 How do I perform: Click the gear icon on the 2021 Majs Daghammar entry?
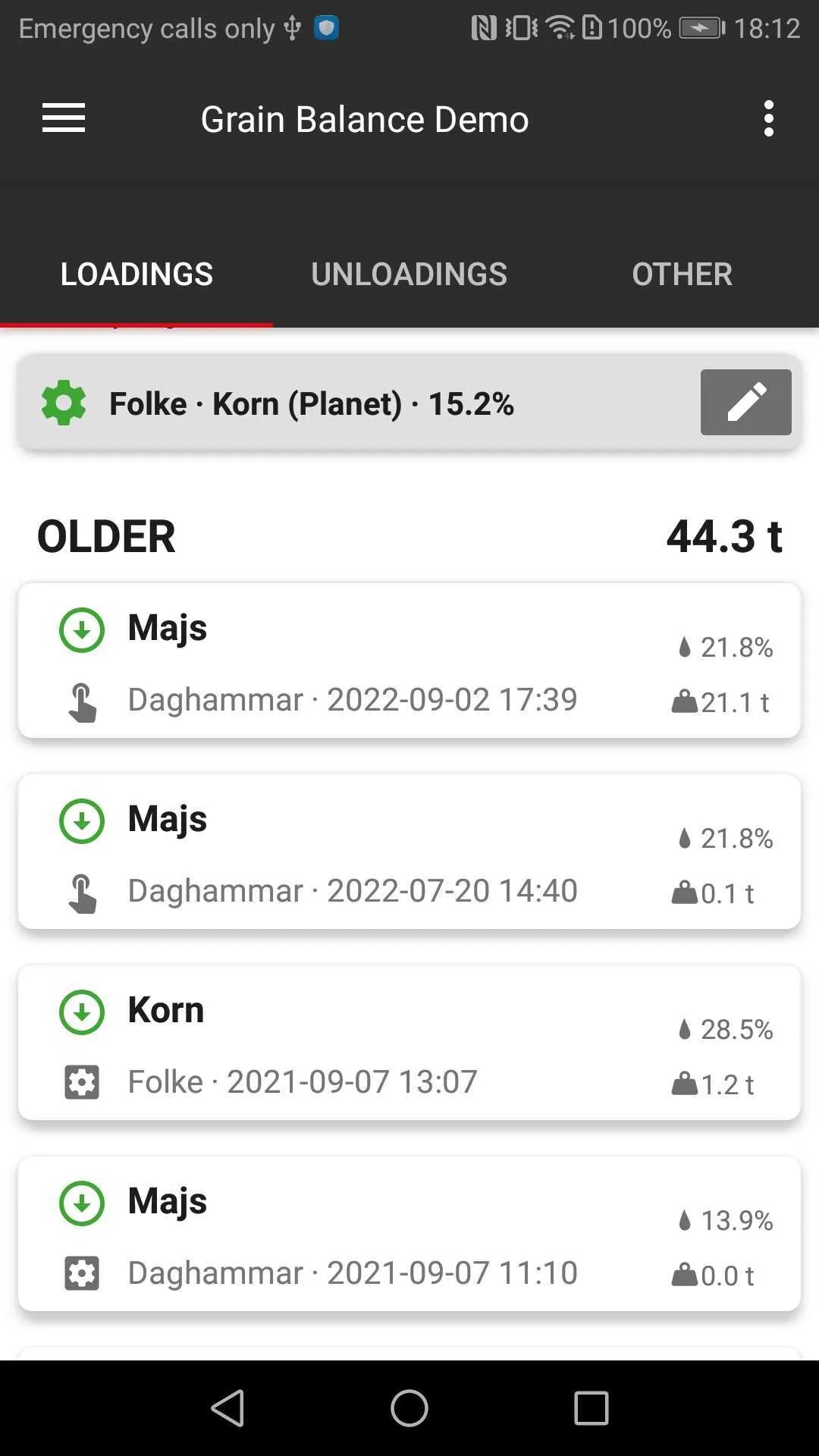click(x=81, y=1272)
